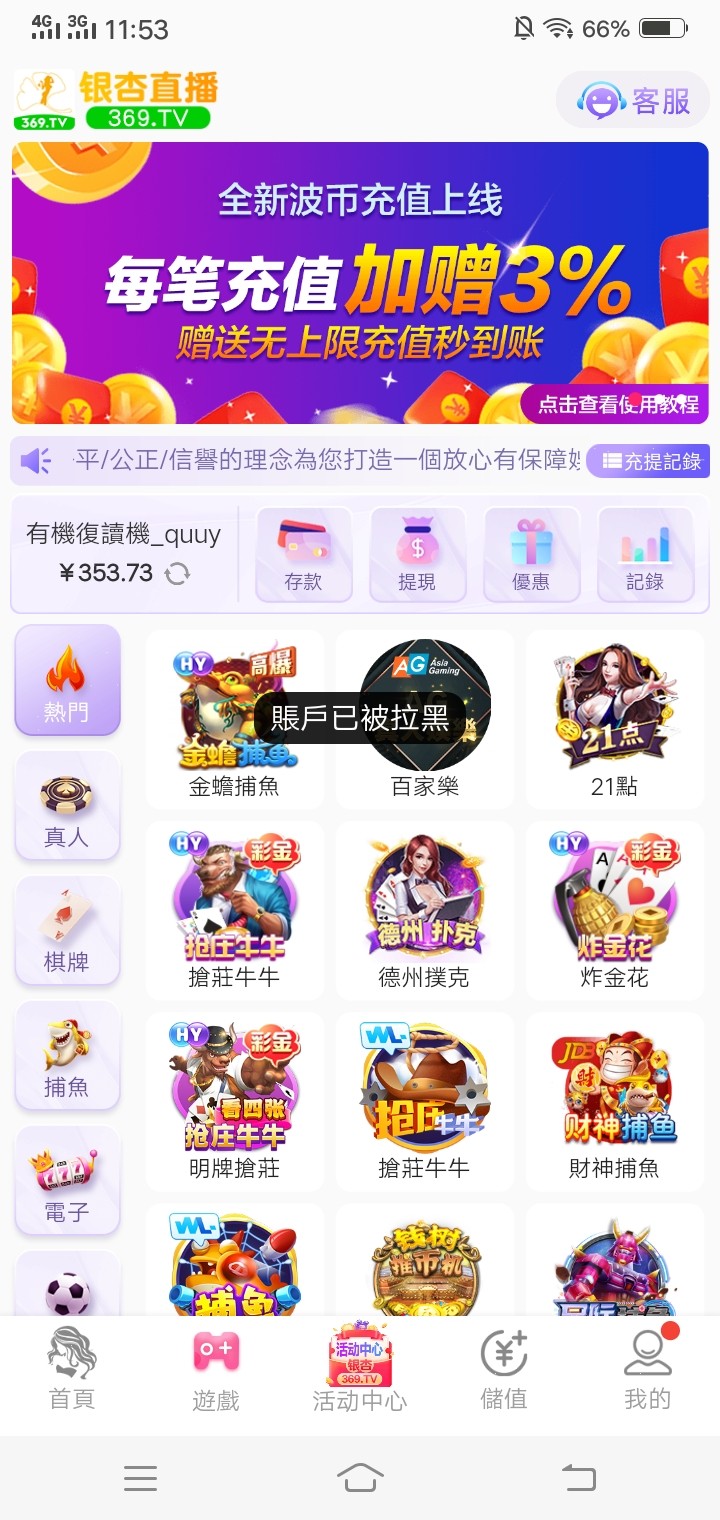Open the 優惠 promotions option
Screen dimensions: 720x1520
pyautogui.click(x=531, y=555)
